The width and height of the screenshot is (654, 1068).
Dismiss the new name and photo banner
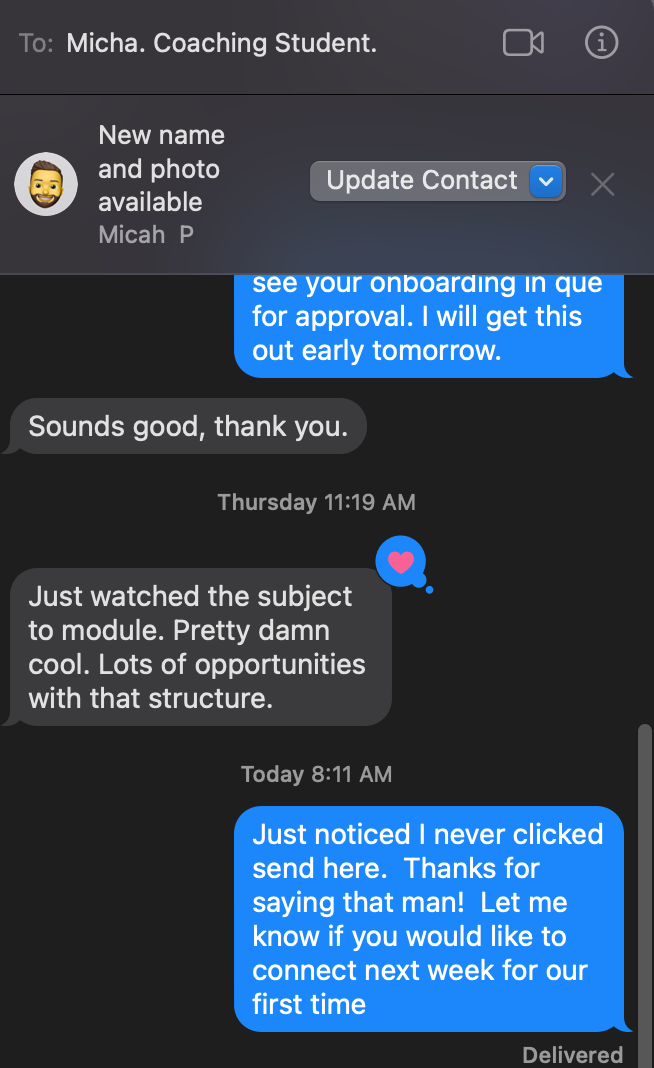tap(602, 184)
